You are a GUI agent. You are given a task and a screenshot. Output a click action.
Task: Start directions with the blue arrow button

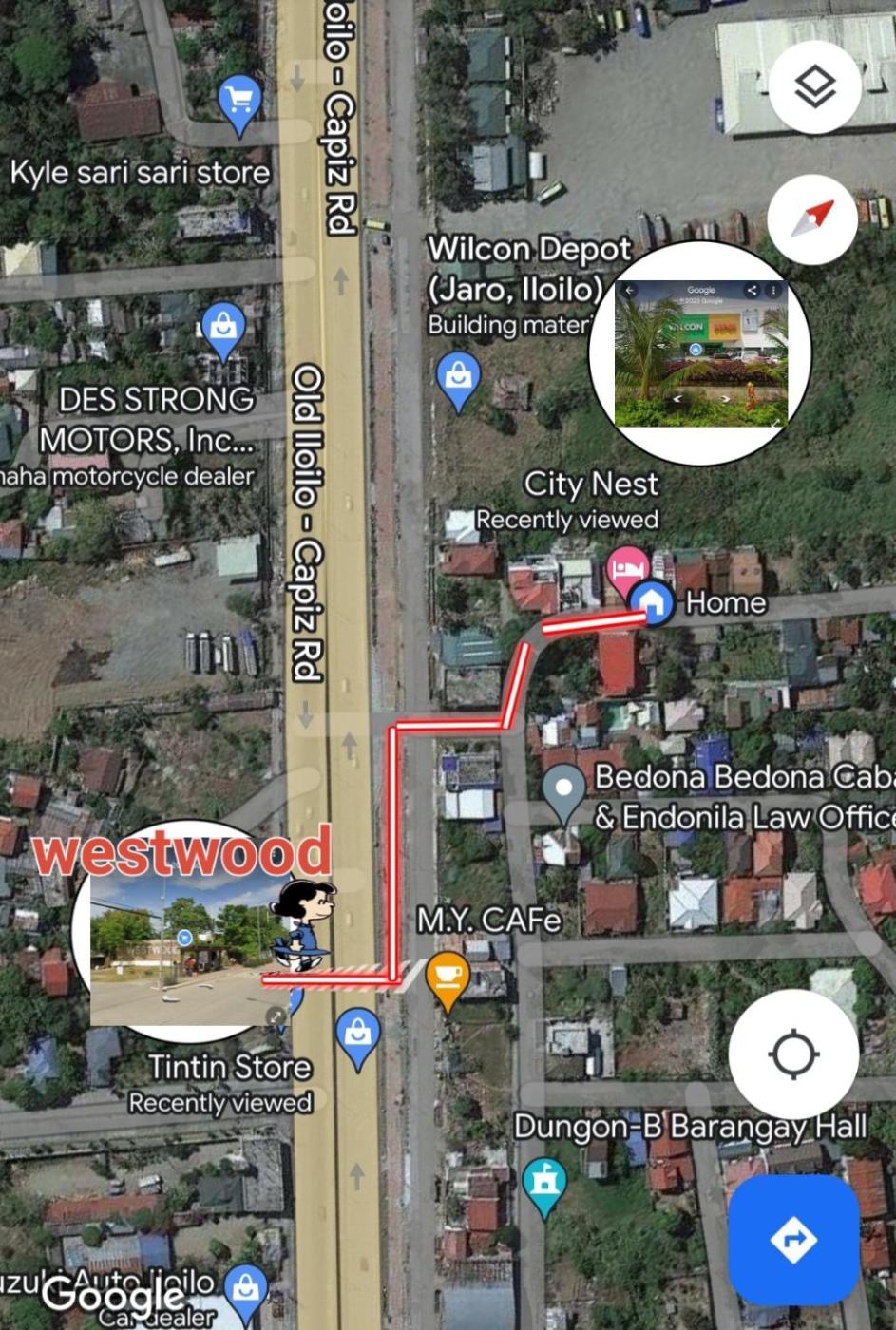793,1239
